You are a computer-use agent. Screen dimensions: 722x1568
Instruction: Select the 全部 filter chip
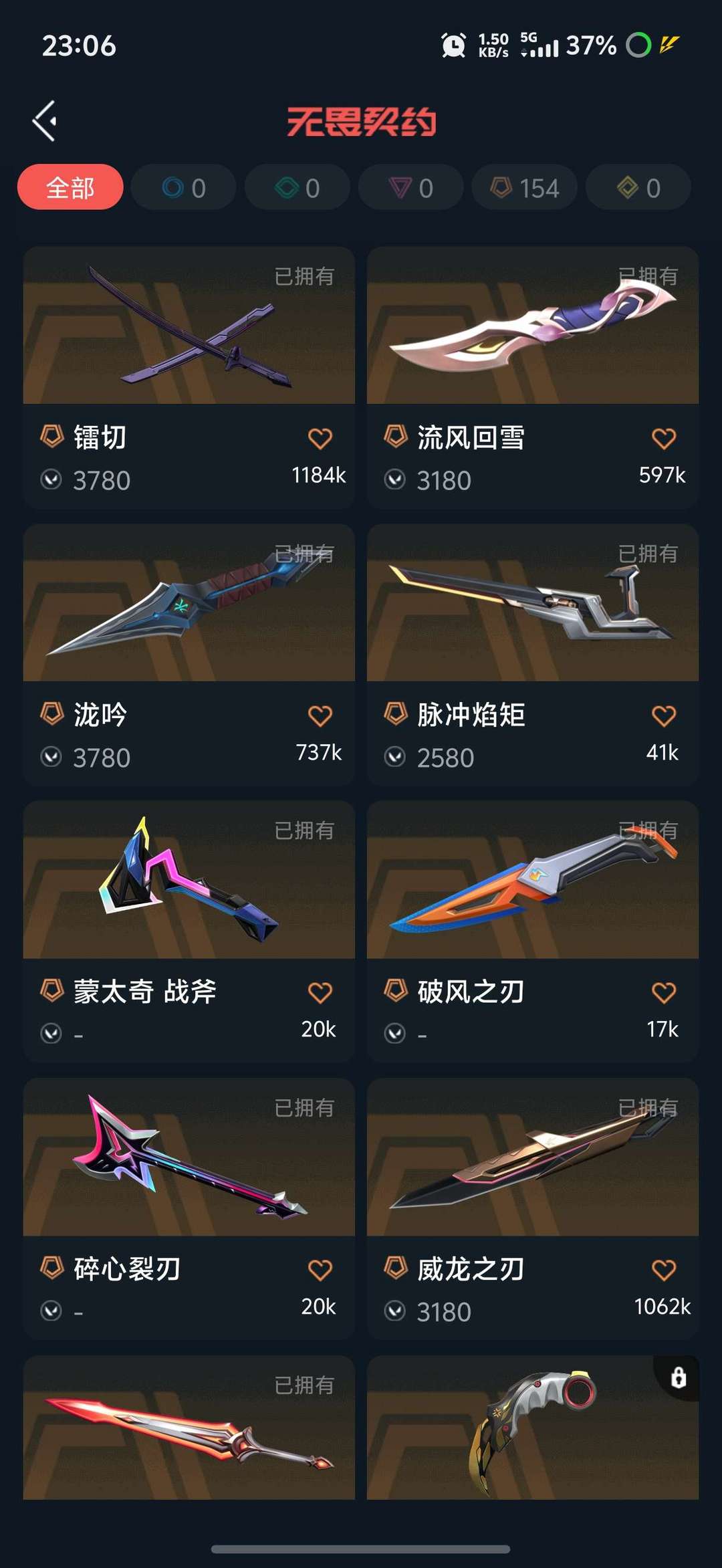[70, 187]
